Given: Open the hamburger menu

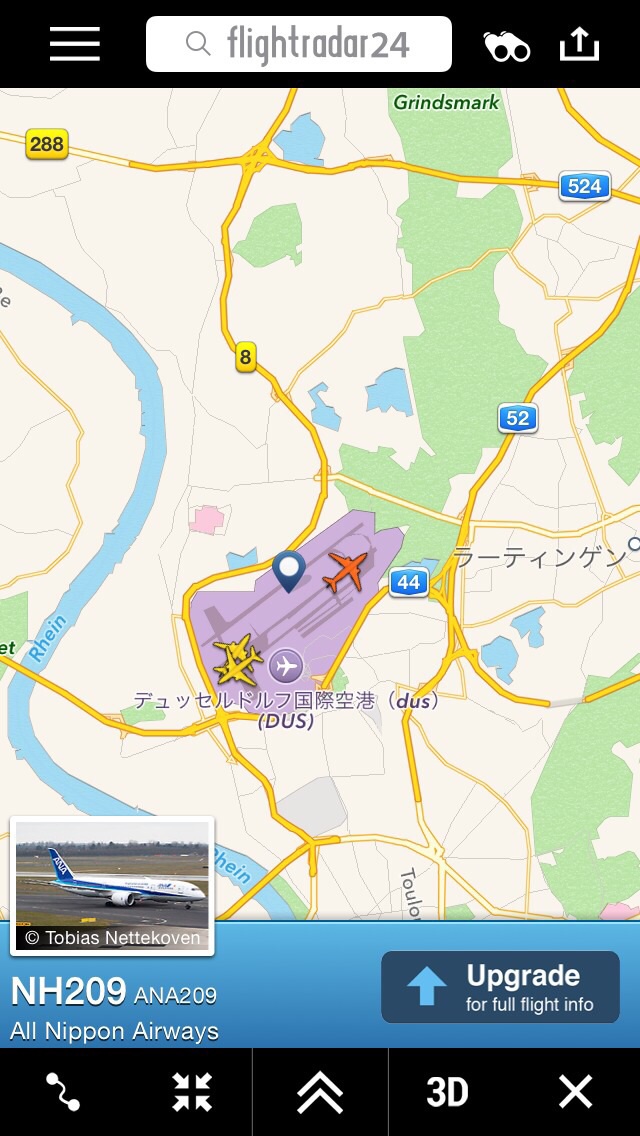Looking at the screenshot, I should 75,44.
